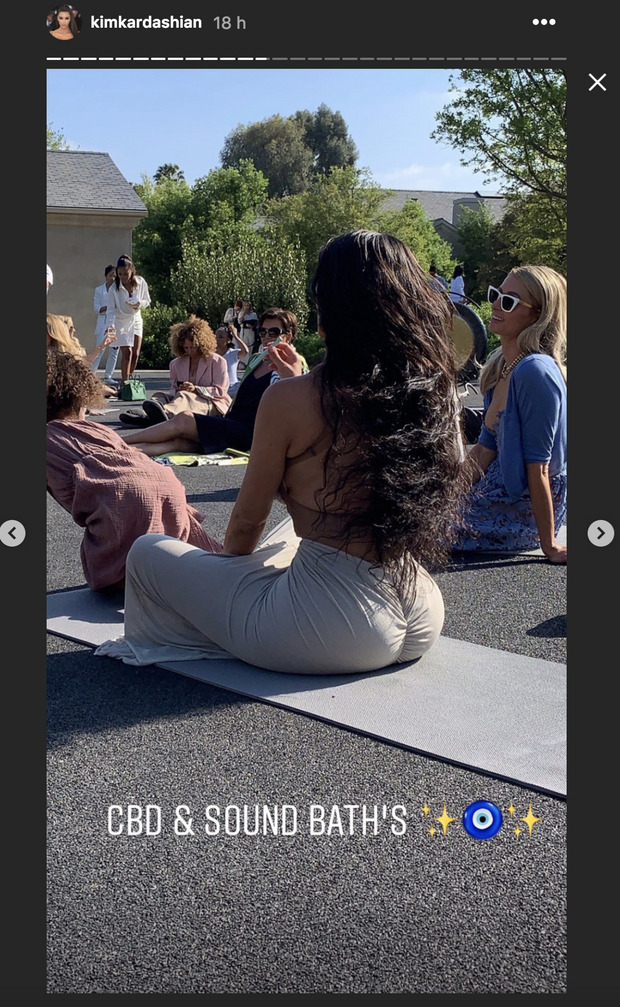Image resolution: width=620 pixels, height=1007 pixels.
Task: Close the story viewer
Action: pyautogui.click(x=597, y=83)
